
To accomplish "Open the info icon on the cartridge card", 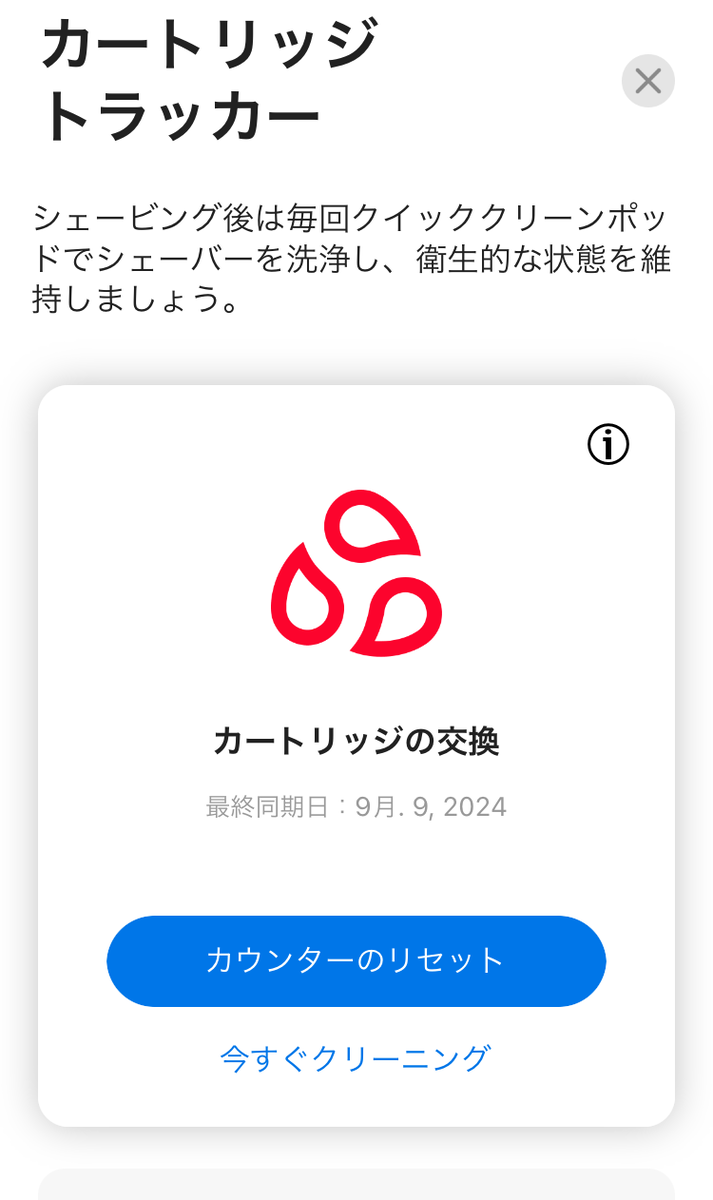I will point(608,444).
